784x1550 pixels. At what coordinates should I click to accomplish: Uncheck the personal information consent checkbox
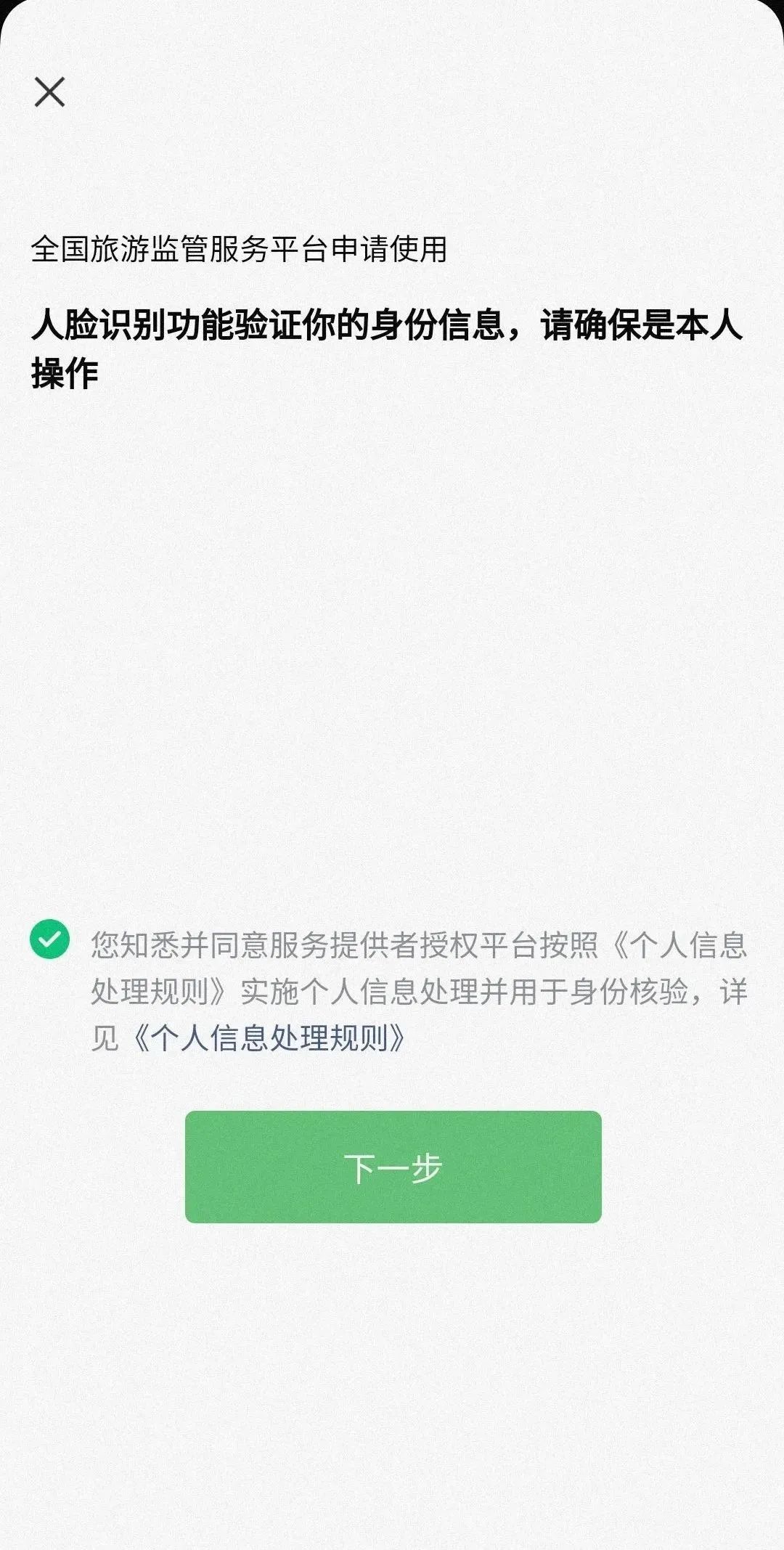(x=49, y=939)
